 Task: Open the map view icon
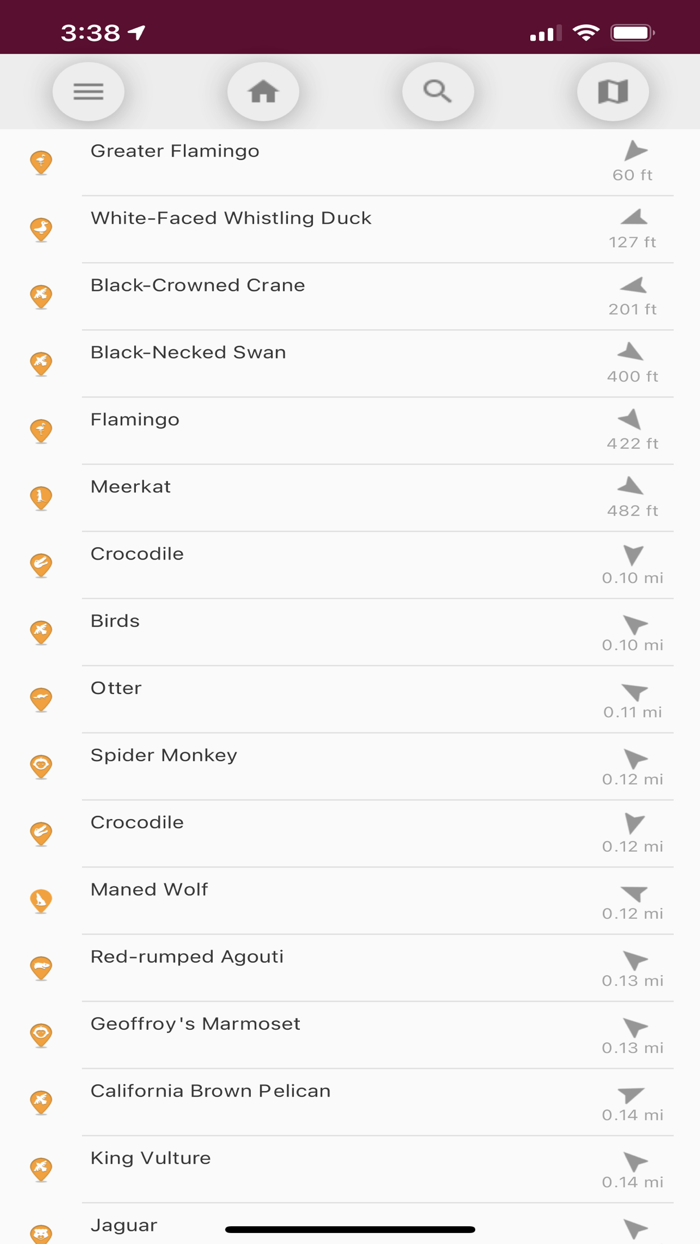(x=613, y=91)
